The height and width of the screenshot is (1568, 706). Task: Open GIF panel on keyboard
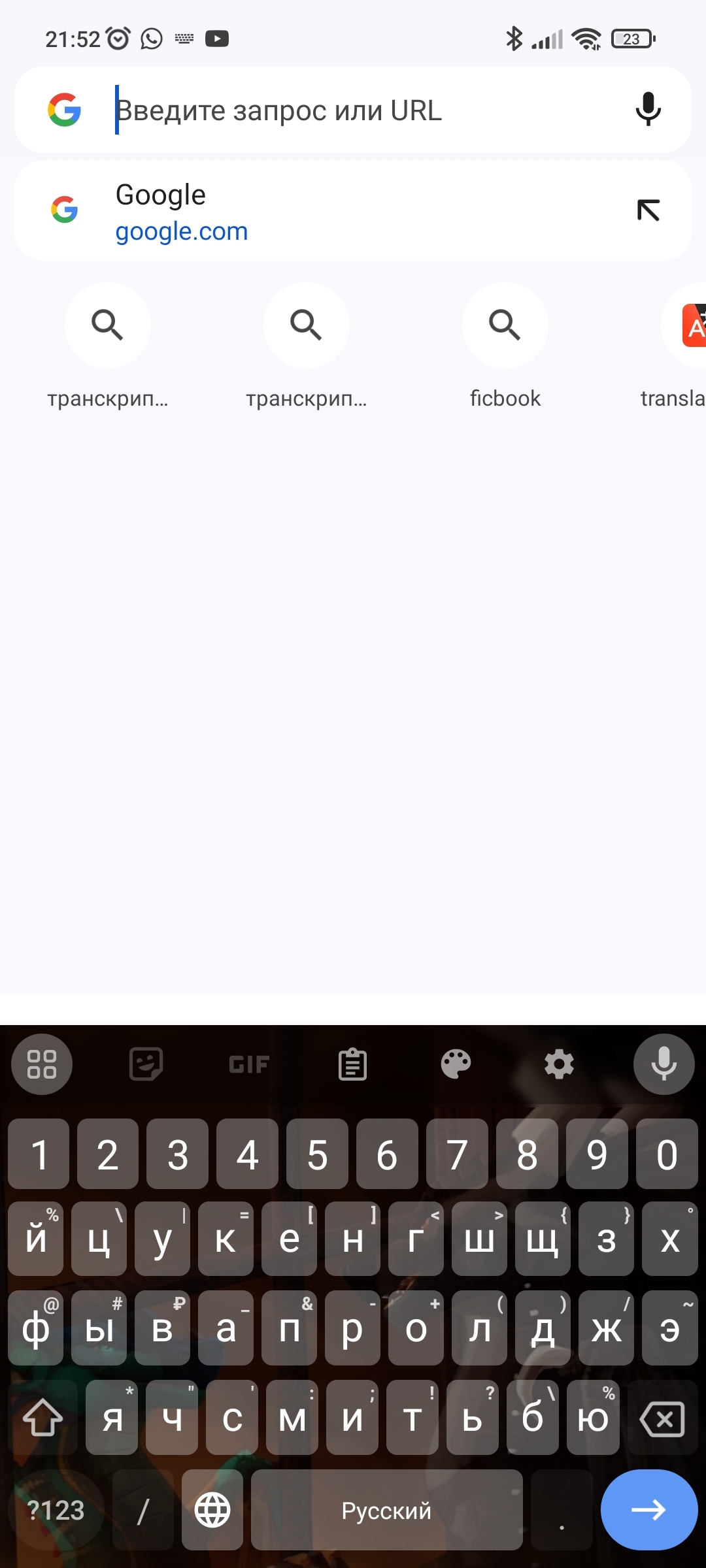click(249, 1064)
